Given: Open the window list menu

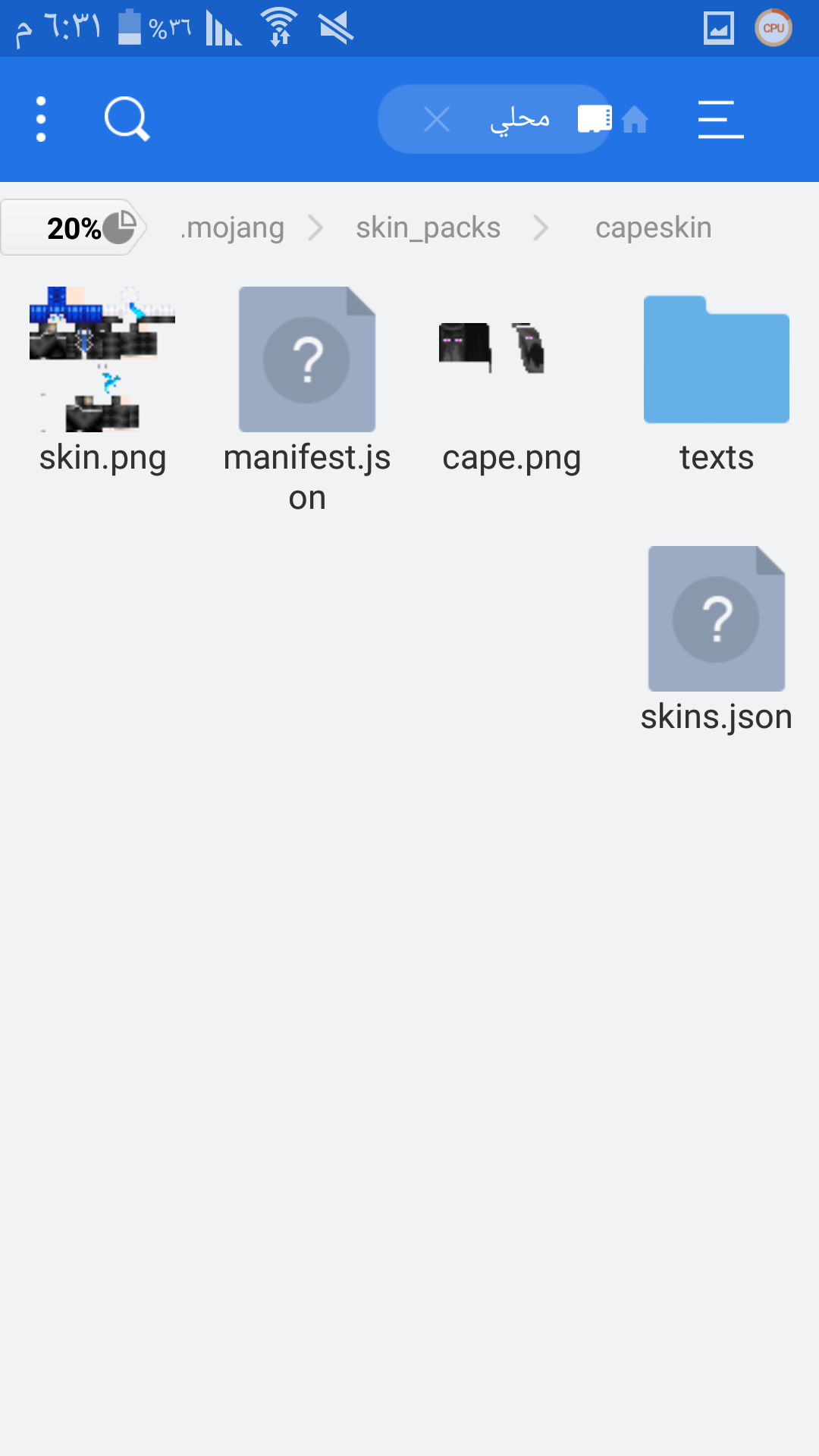Looking at the screenshot, I should [720, 119].
